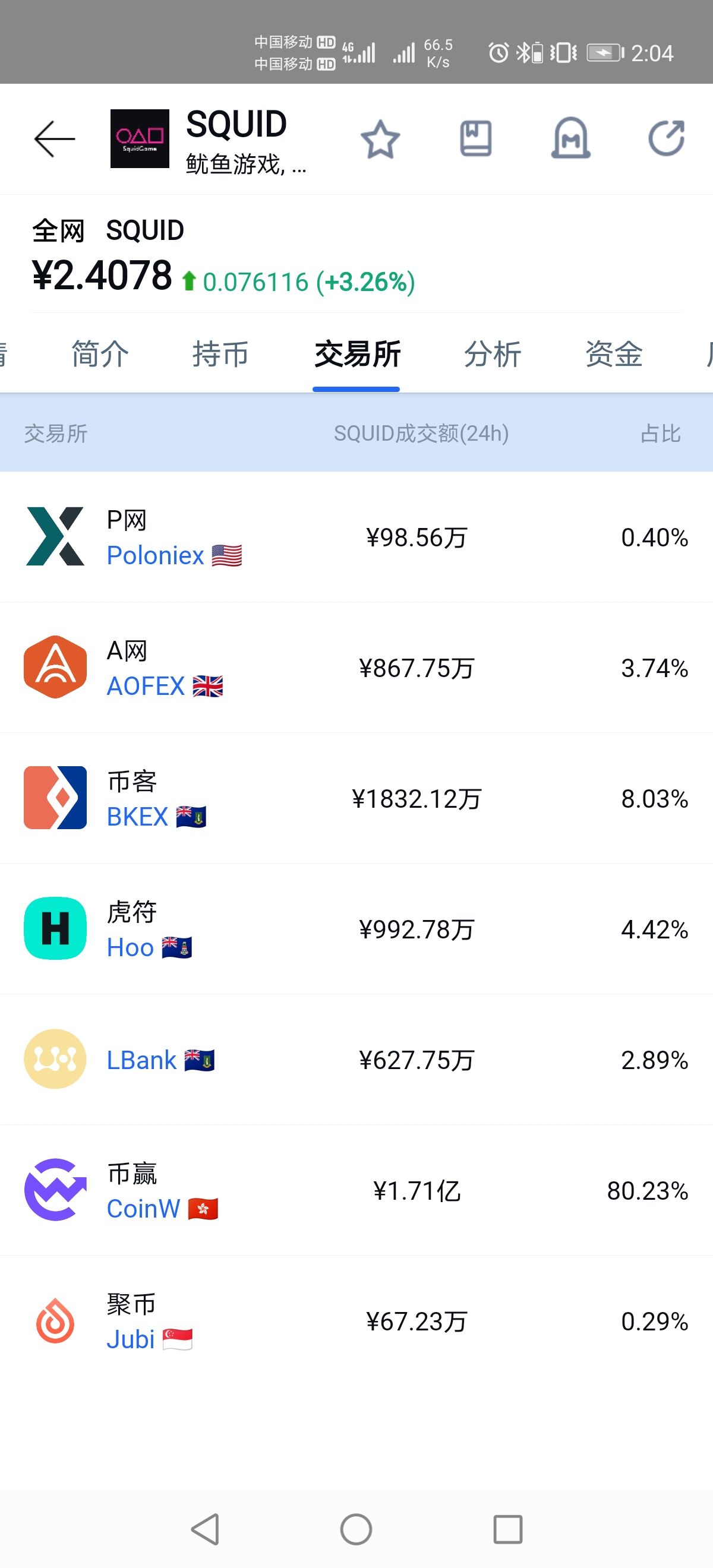The image size is (713, 1568).
Task: Open the Poloniex exchange row
Action: point(356,537)
